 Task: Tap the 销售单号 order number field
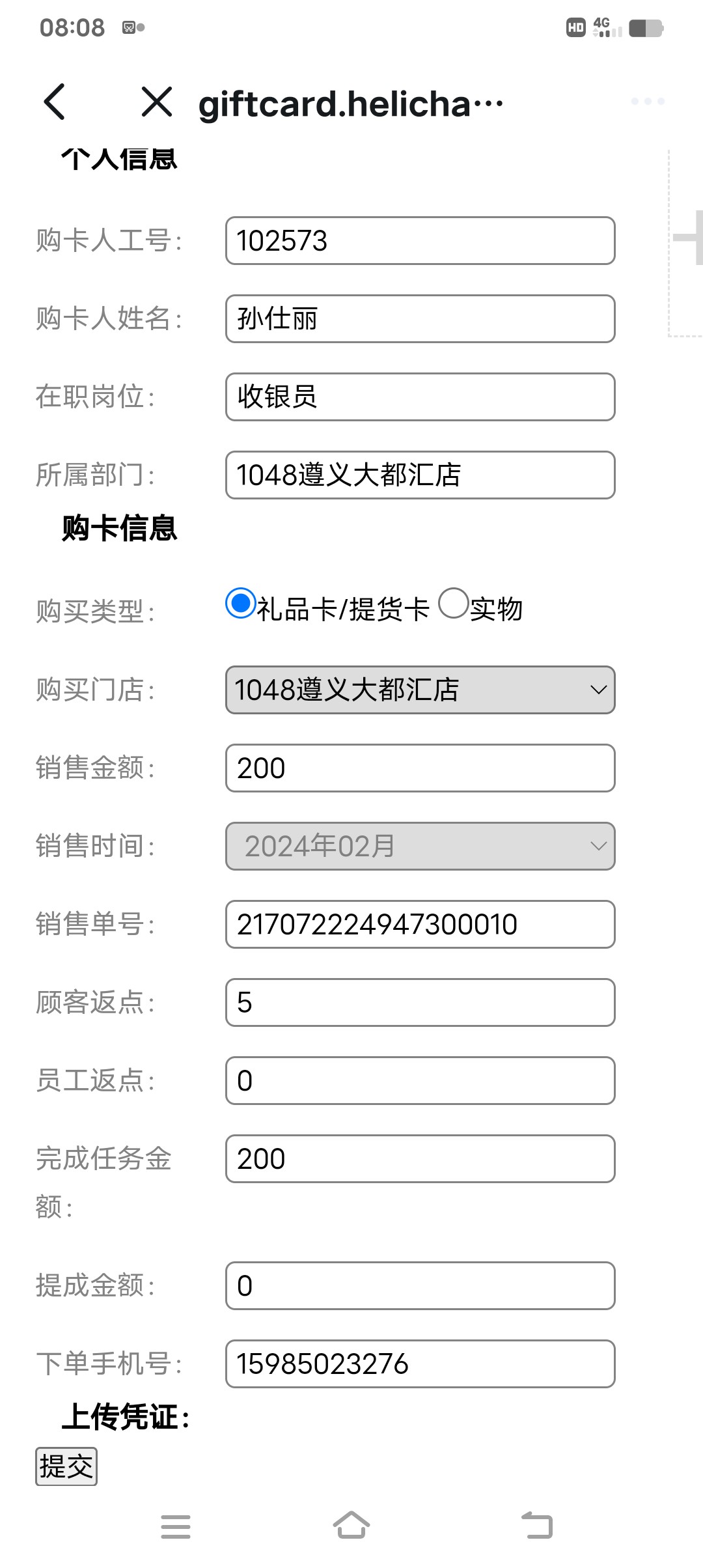pos(420,925)
